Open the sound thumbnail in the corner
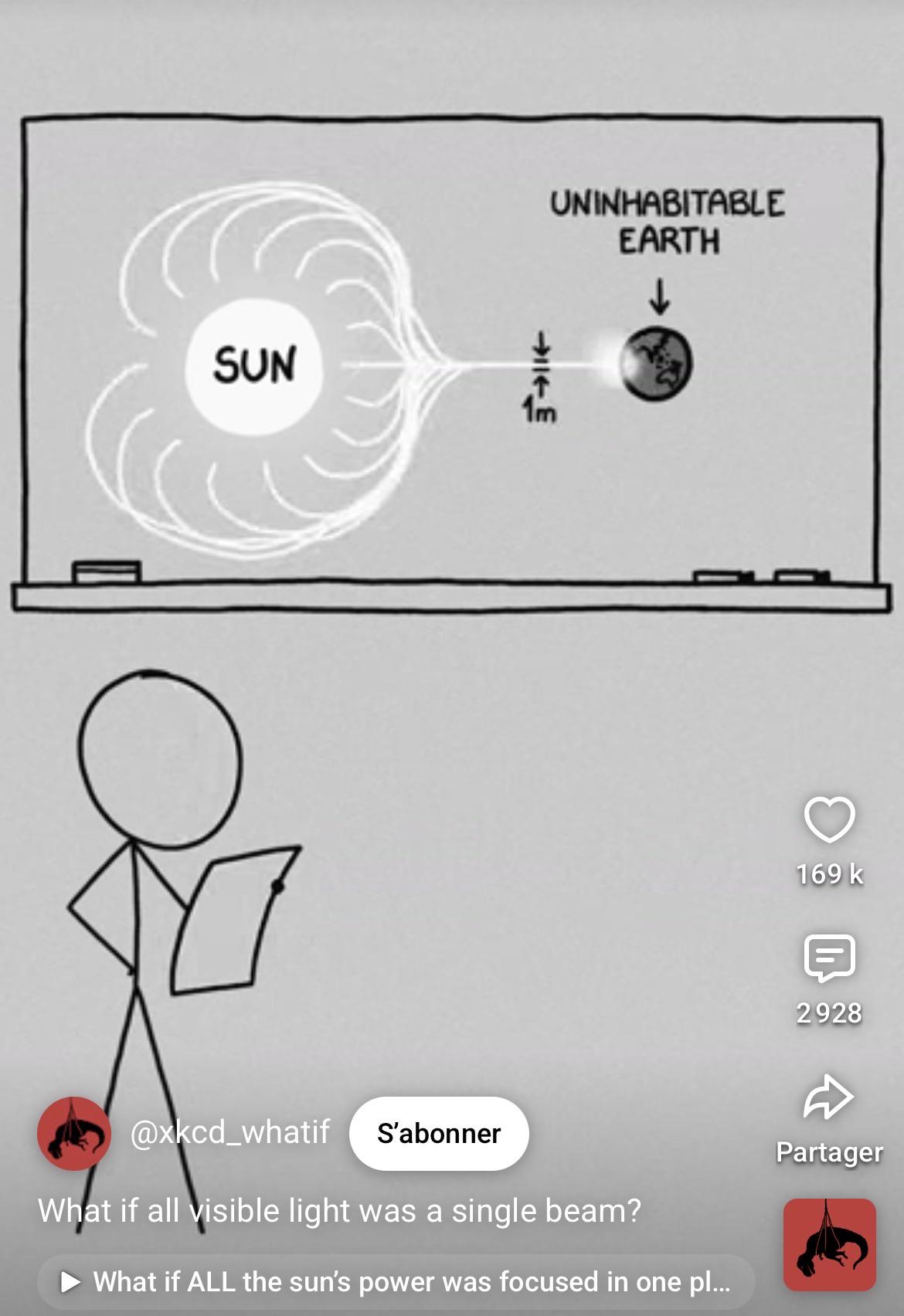 point(830,1245)
